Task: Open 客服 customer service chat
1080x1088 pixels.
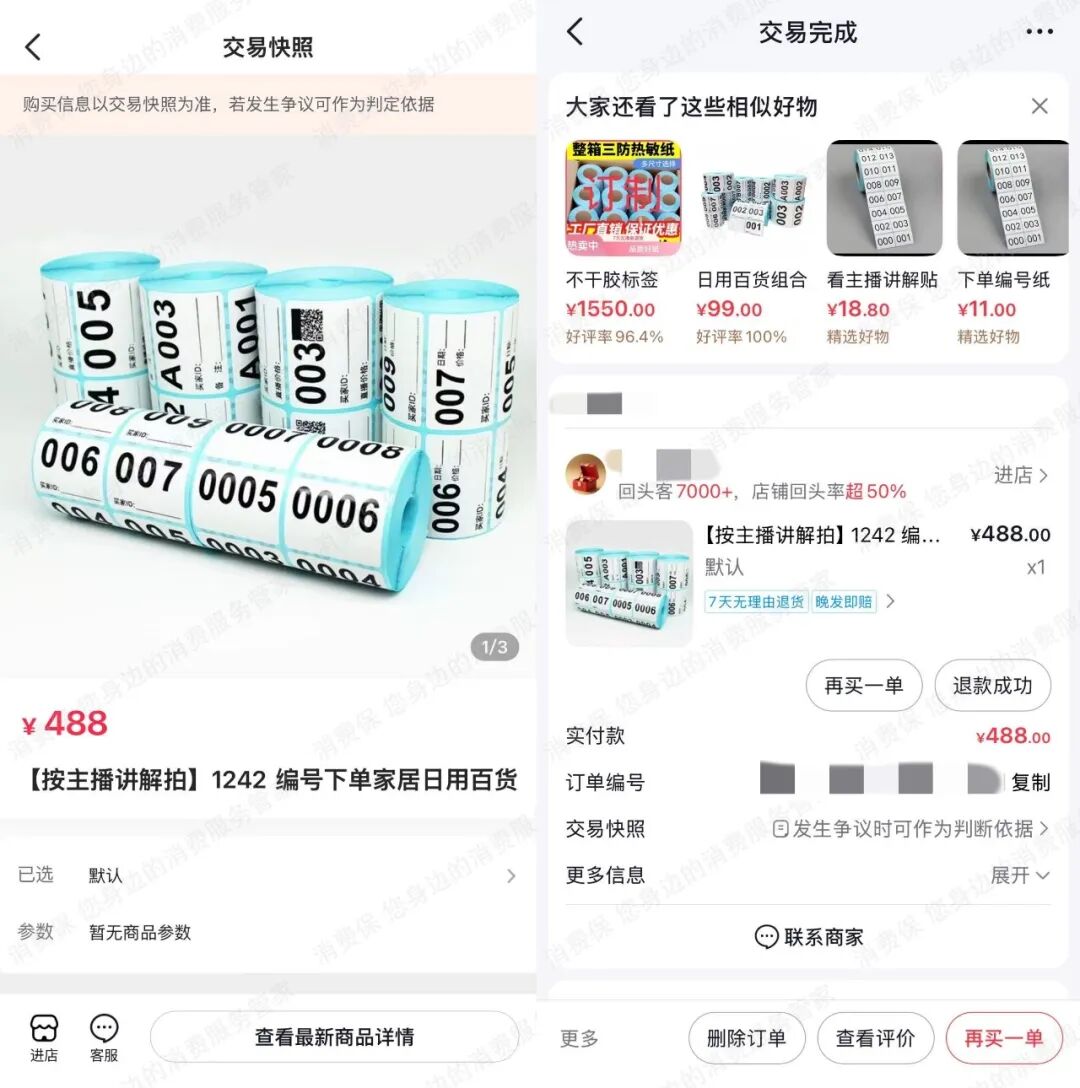Action: (104, 1037)
